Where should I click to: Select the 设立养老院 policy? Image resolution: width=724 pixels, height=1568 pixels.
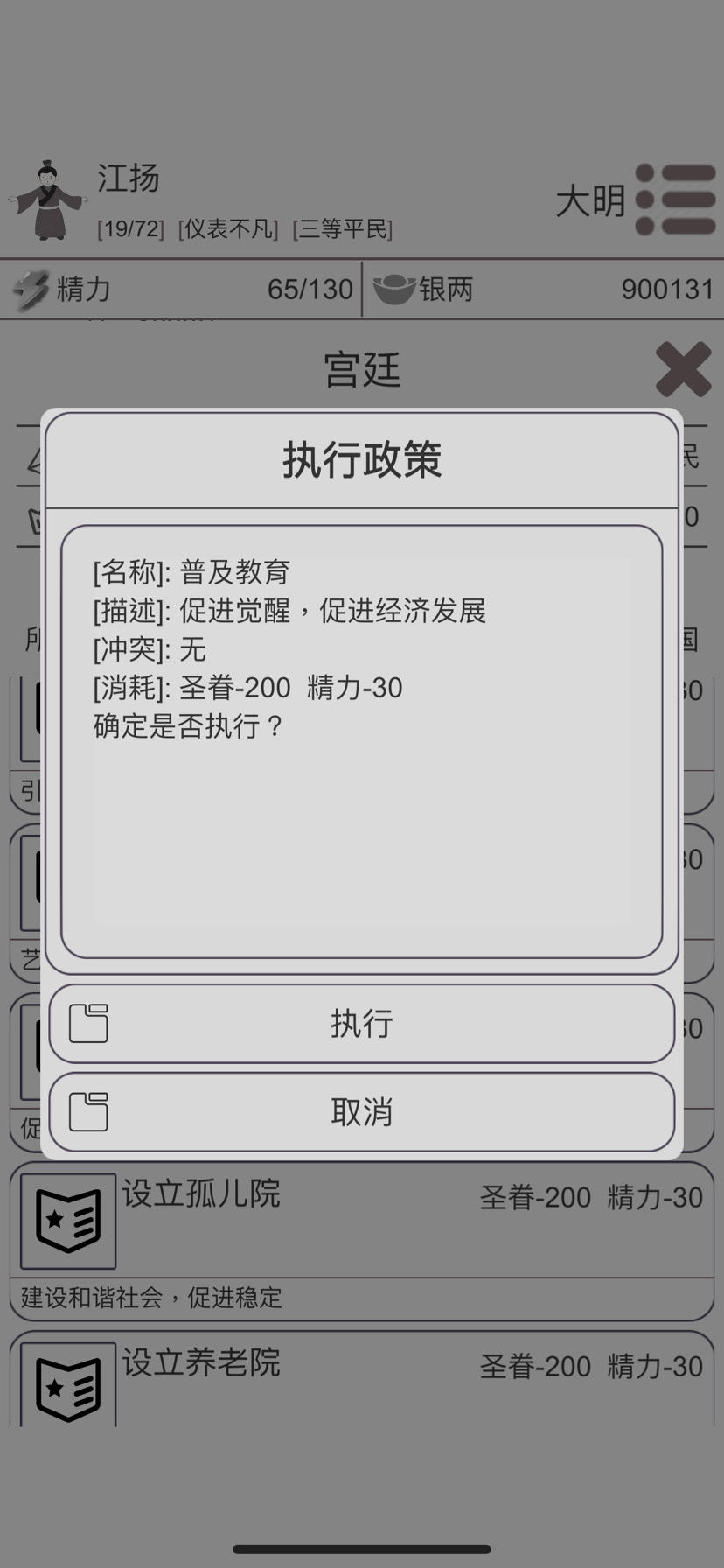pos(361,1380)
